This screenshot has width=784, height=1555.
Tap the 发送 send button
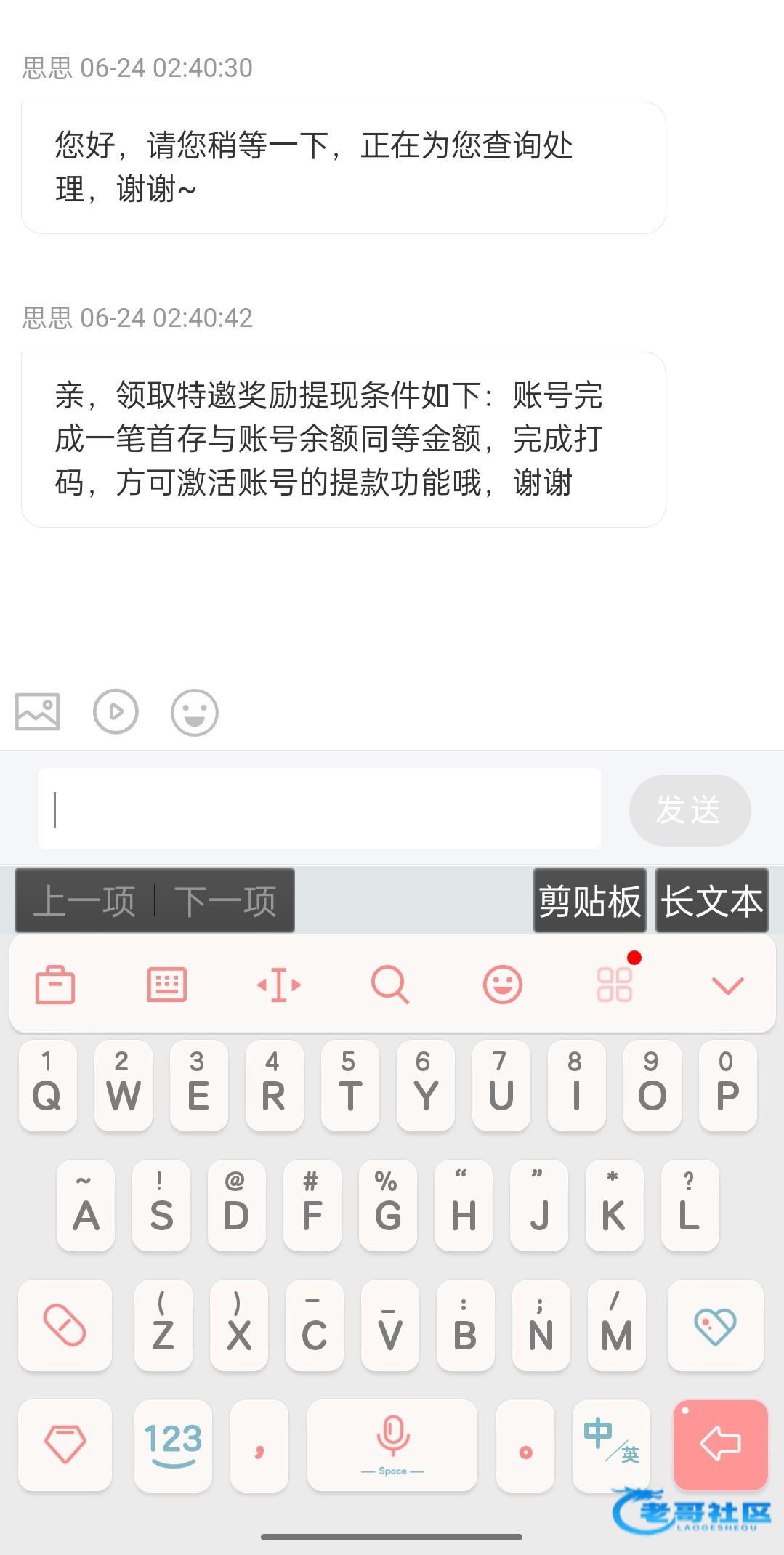point(689,809)
